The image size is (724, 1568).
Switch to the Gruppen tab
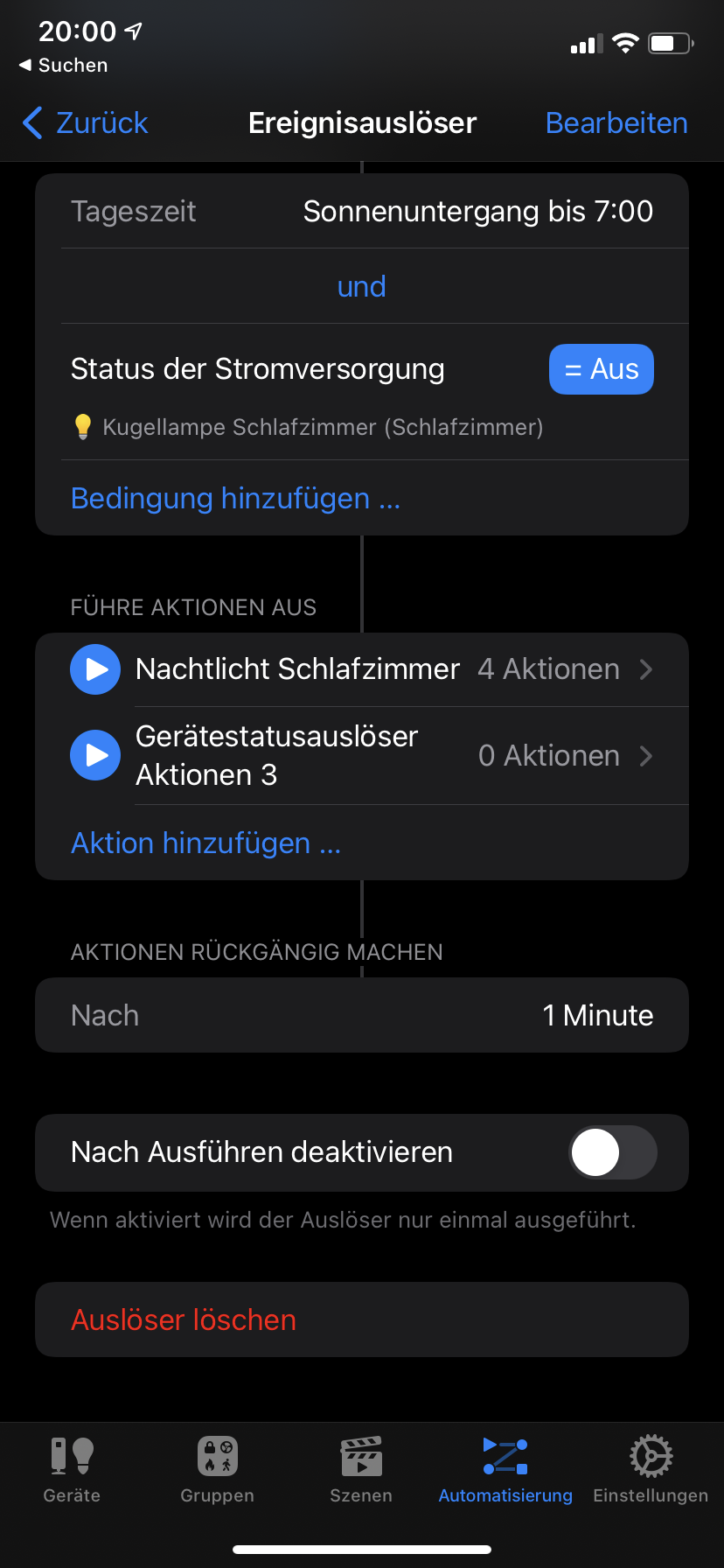[217, 1470]
